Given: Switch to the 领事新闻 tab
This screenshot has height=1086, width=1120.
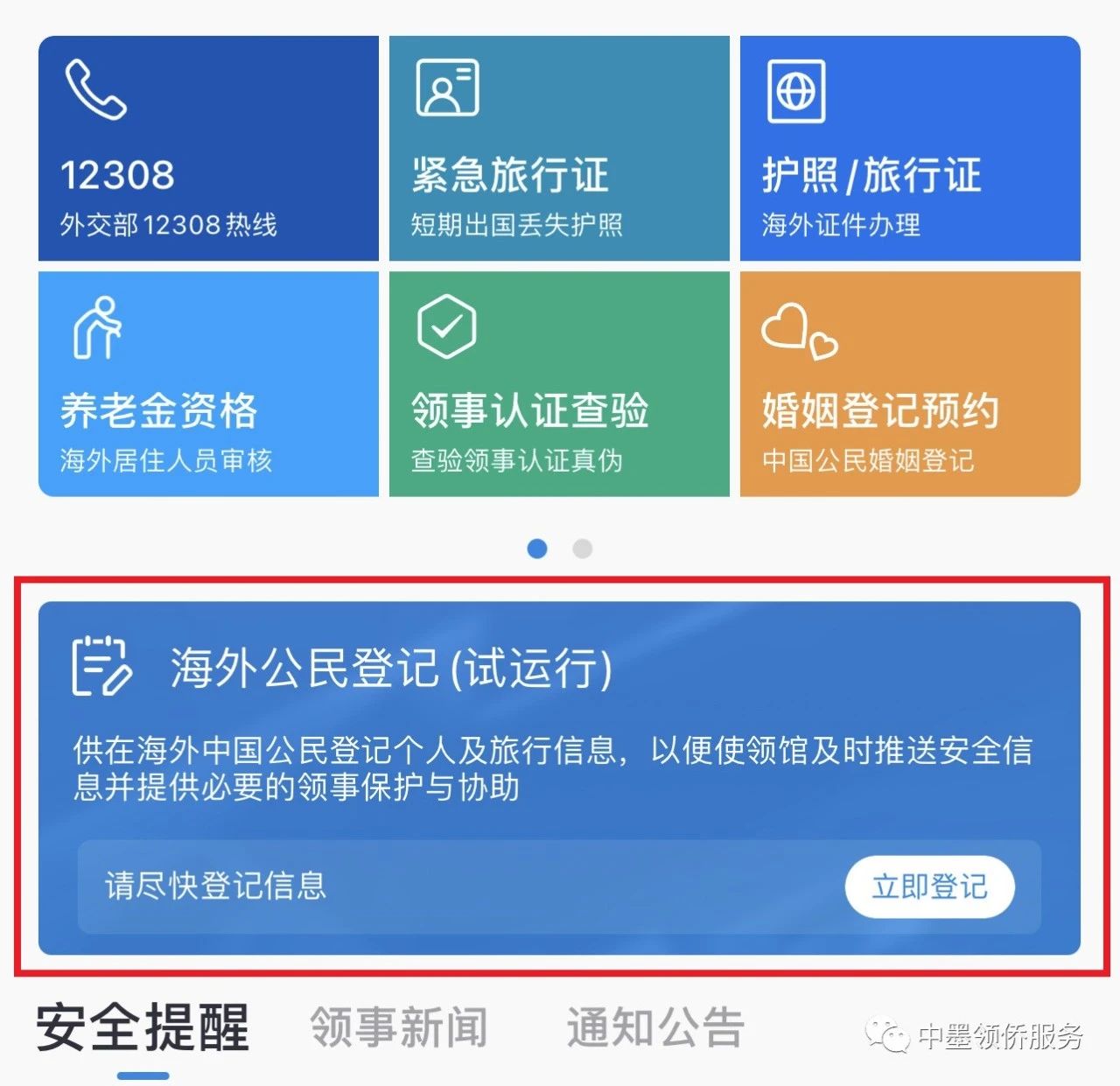Looking at the screenshot, I should click(398, 1027).
